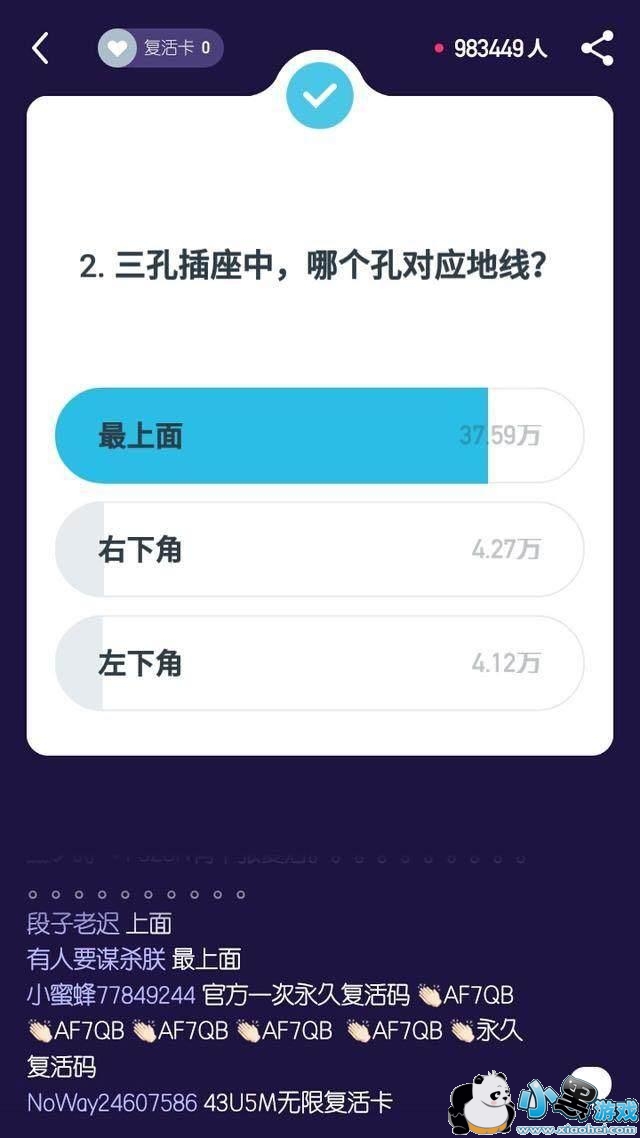This screenshot has width=640, height=1138.
Task: Share this quiz via share icon
Action: coord(597,48)
